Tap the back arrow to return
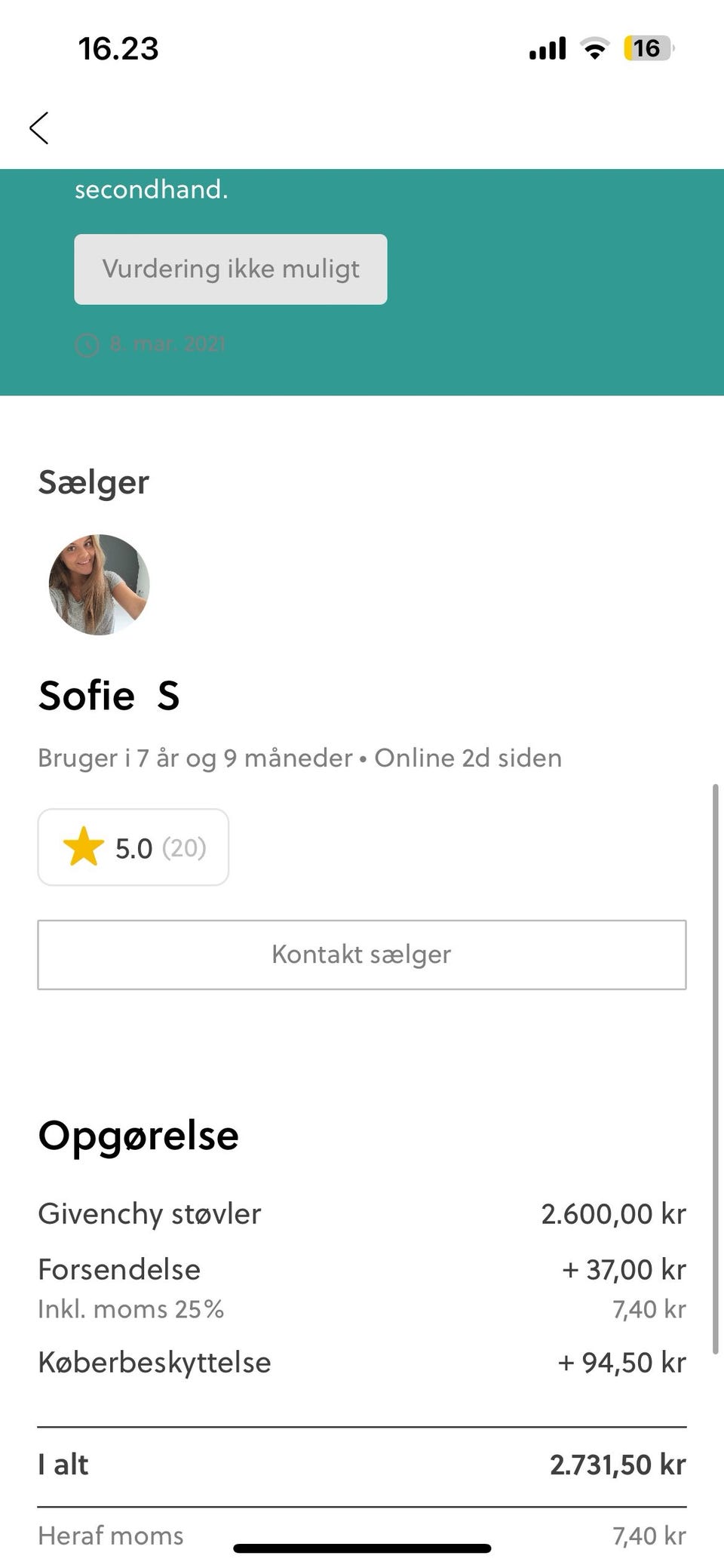The image size is (724, 1568). (x=41, y=128)
